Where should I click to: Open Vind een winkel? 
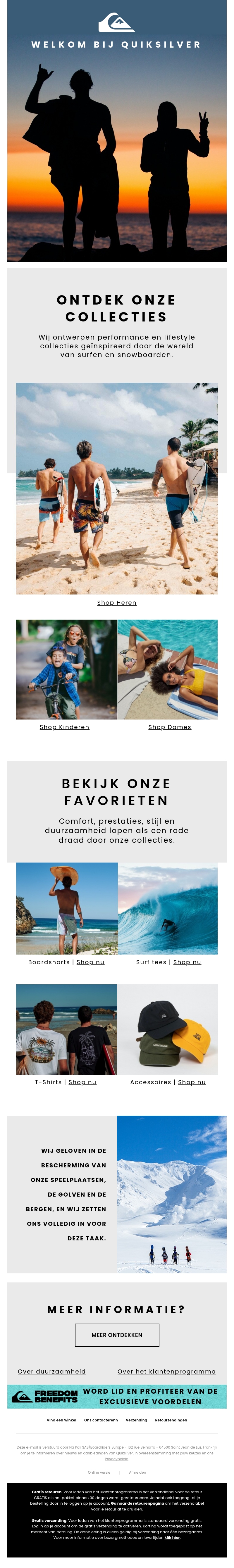click(x=61, y=1420)
